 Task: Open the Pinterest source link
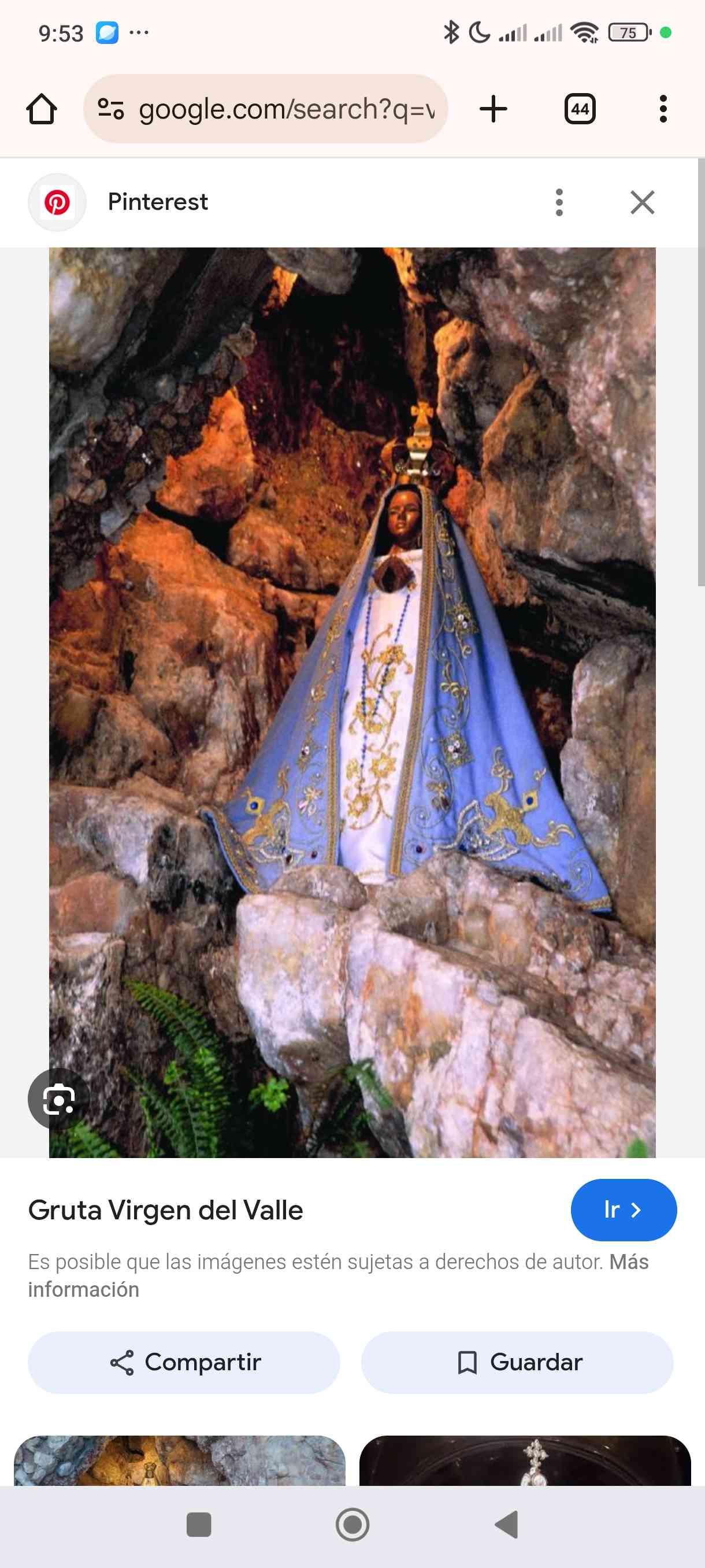tap(157, 202)
